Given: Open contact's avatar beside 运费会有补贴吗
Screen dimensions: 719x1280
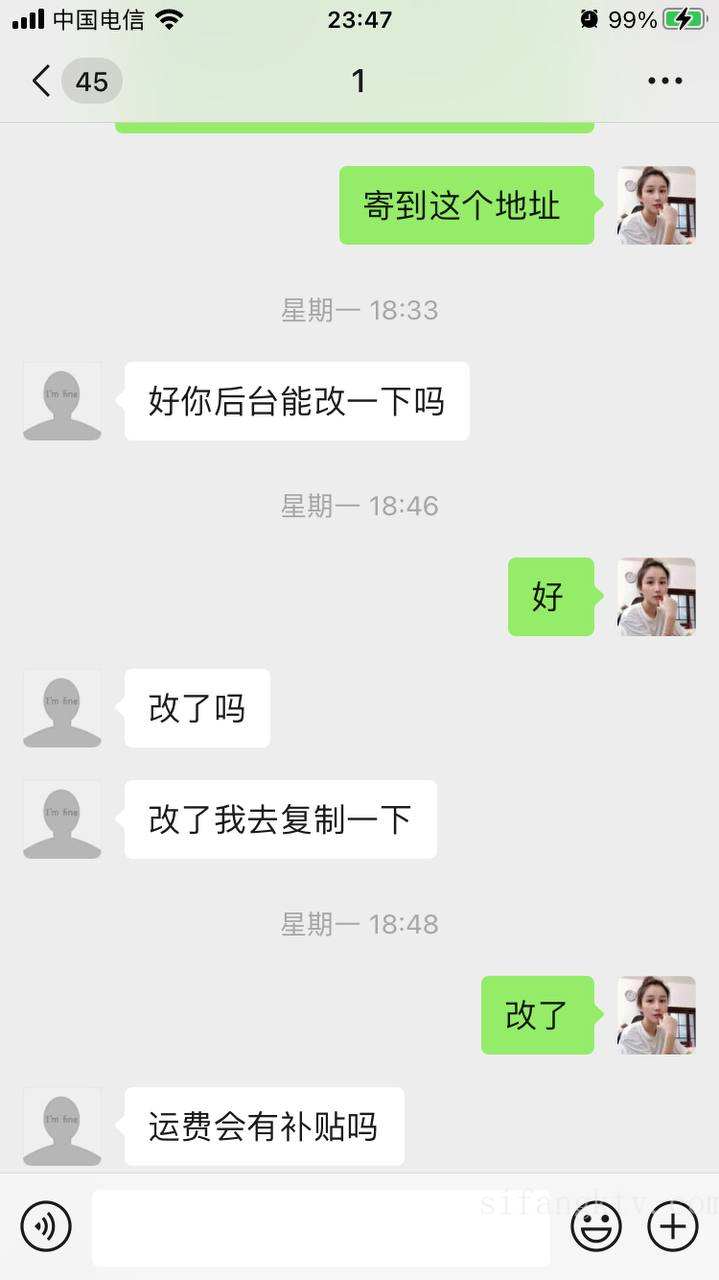Looking at the screenshot, I should (62, 1126).
